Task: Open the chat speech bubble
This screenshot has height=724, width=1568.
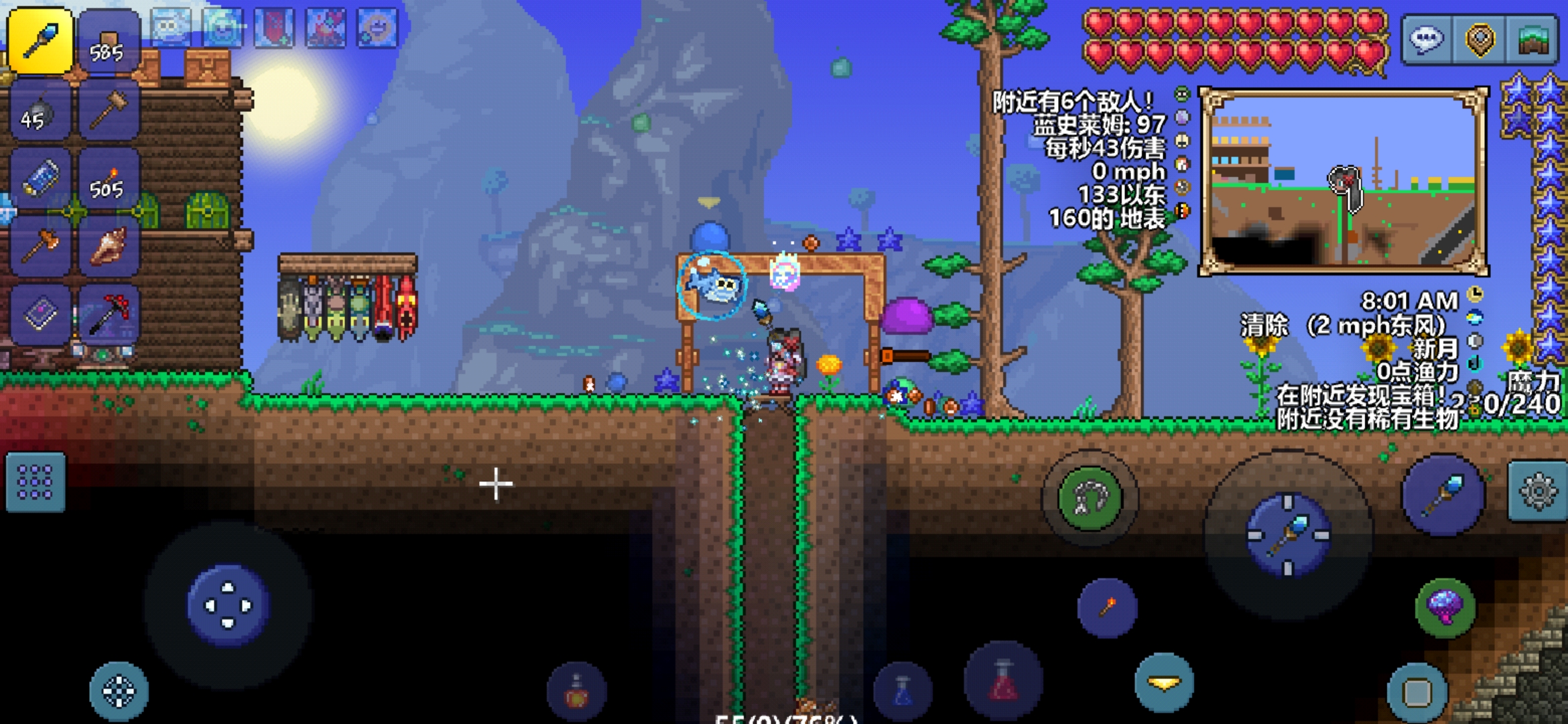Action: 1426,40
